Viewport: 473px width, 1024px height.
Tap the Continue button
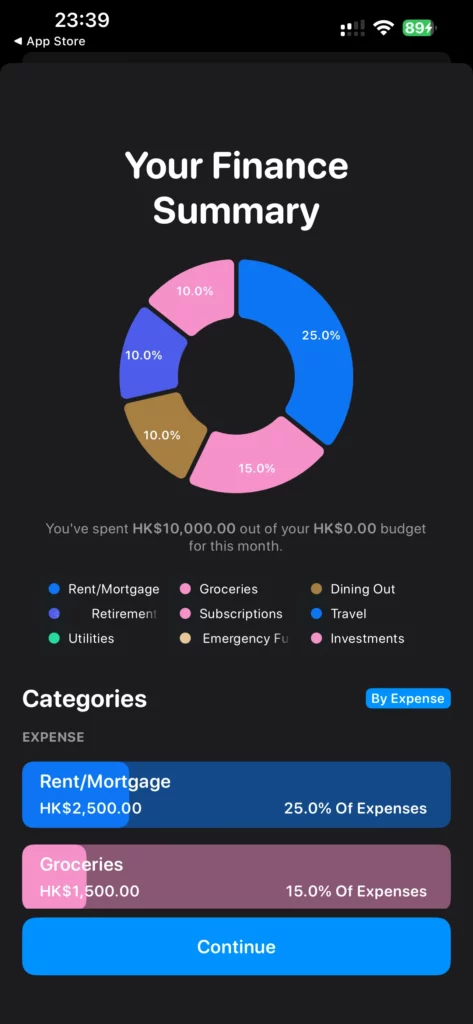tap(236, 946)
